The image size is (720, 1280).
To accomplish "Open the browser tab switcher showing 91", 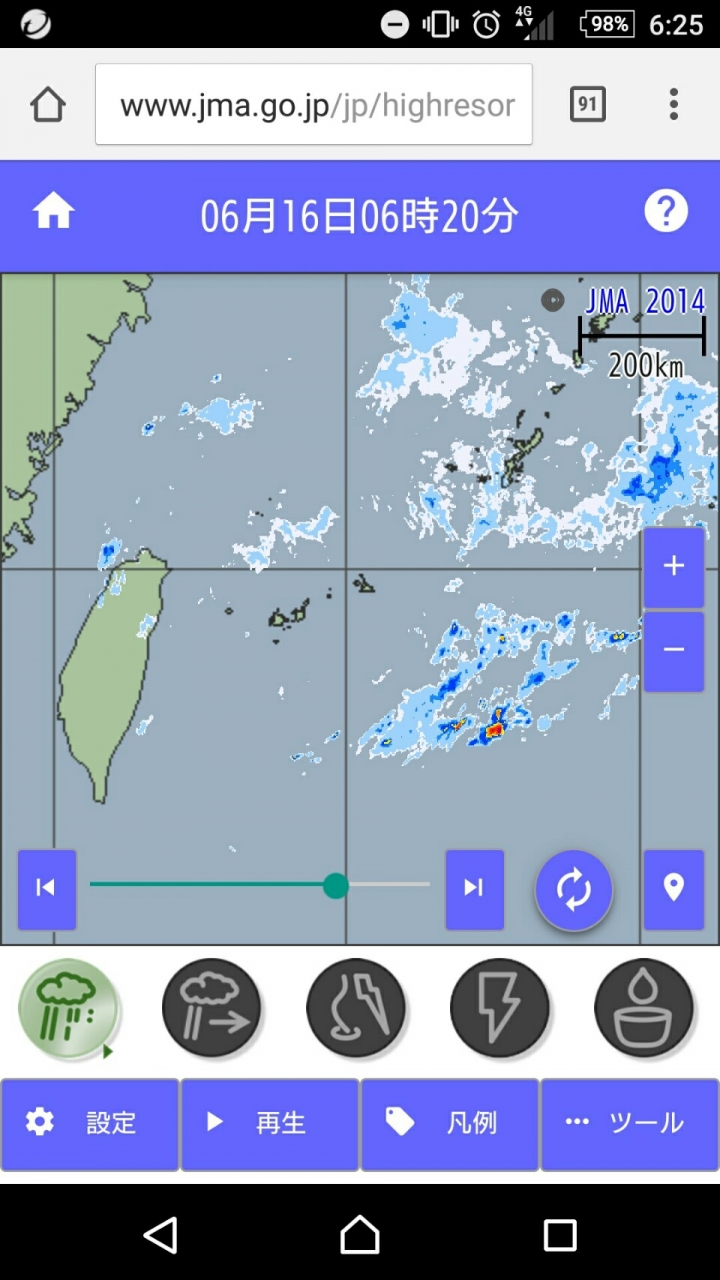I will (587, 104).
